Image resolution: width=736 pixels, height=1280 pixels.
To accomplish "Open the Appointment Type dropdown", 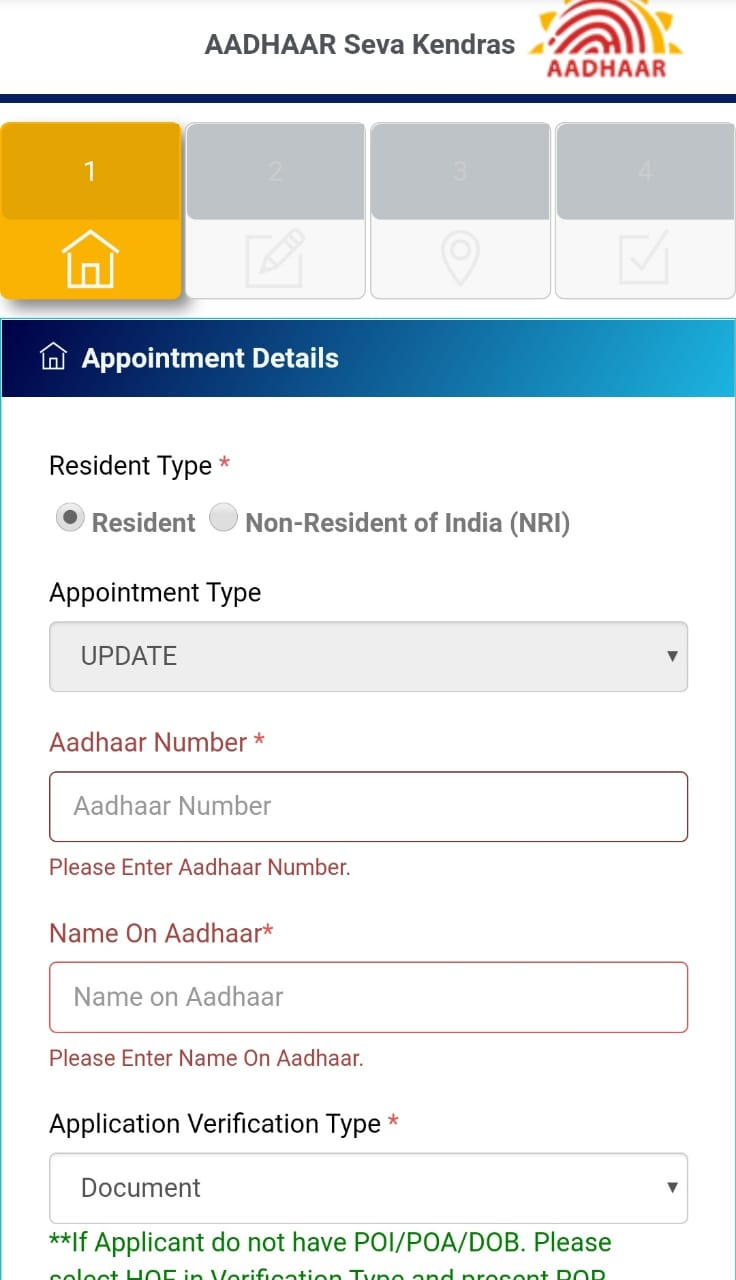I will (368, 656).
